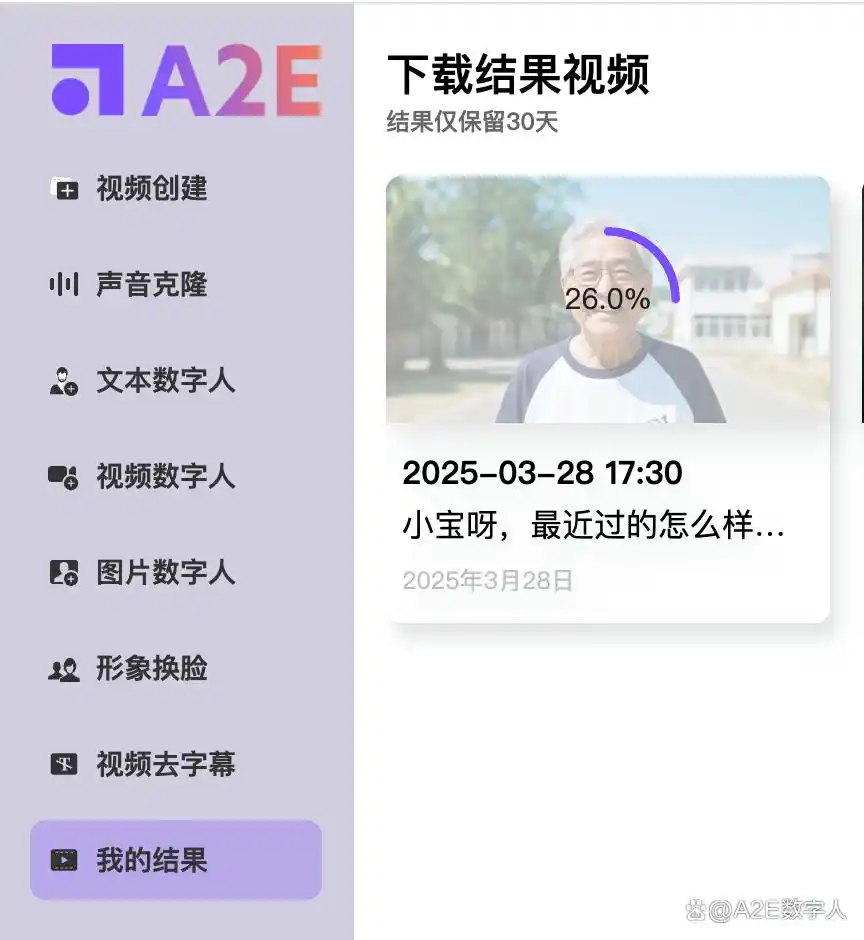Go to 视频去字幕 tool
Screen dimensions: 864x940
tap(164, 764)
